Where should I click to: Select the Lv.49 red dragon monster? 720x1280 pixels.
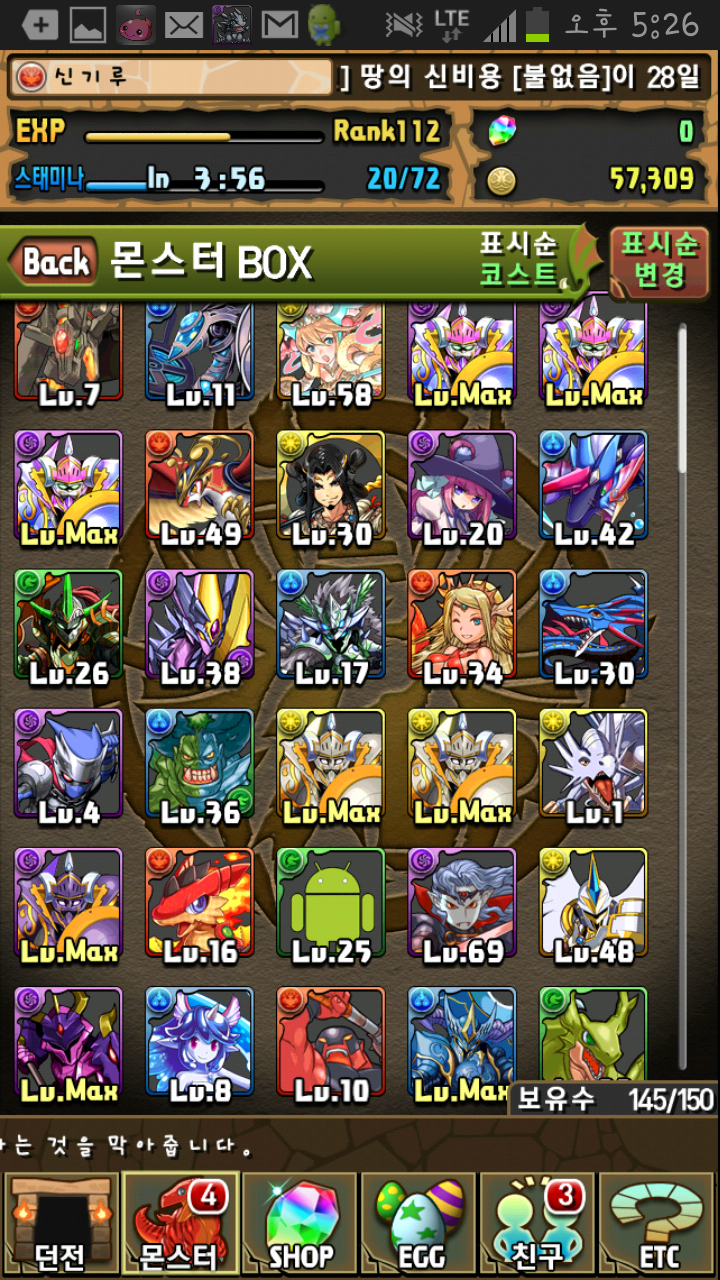click(x=200, y=487)
